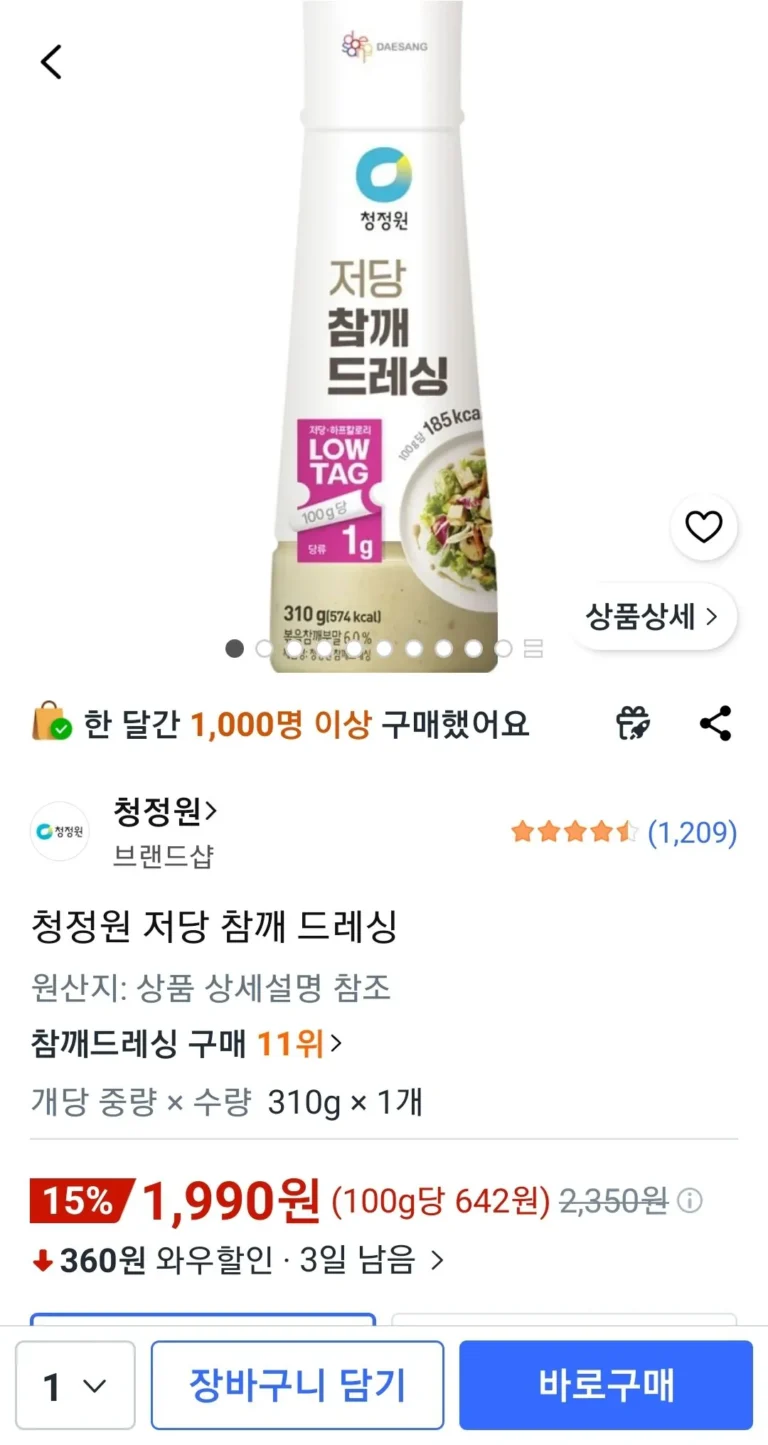Go back using the top-left arrow
This screenshot has width=768, height=1445.
51,62
